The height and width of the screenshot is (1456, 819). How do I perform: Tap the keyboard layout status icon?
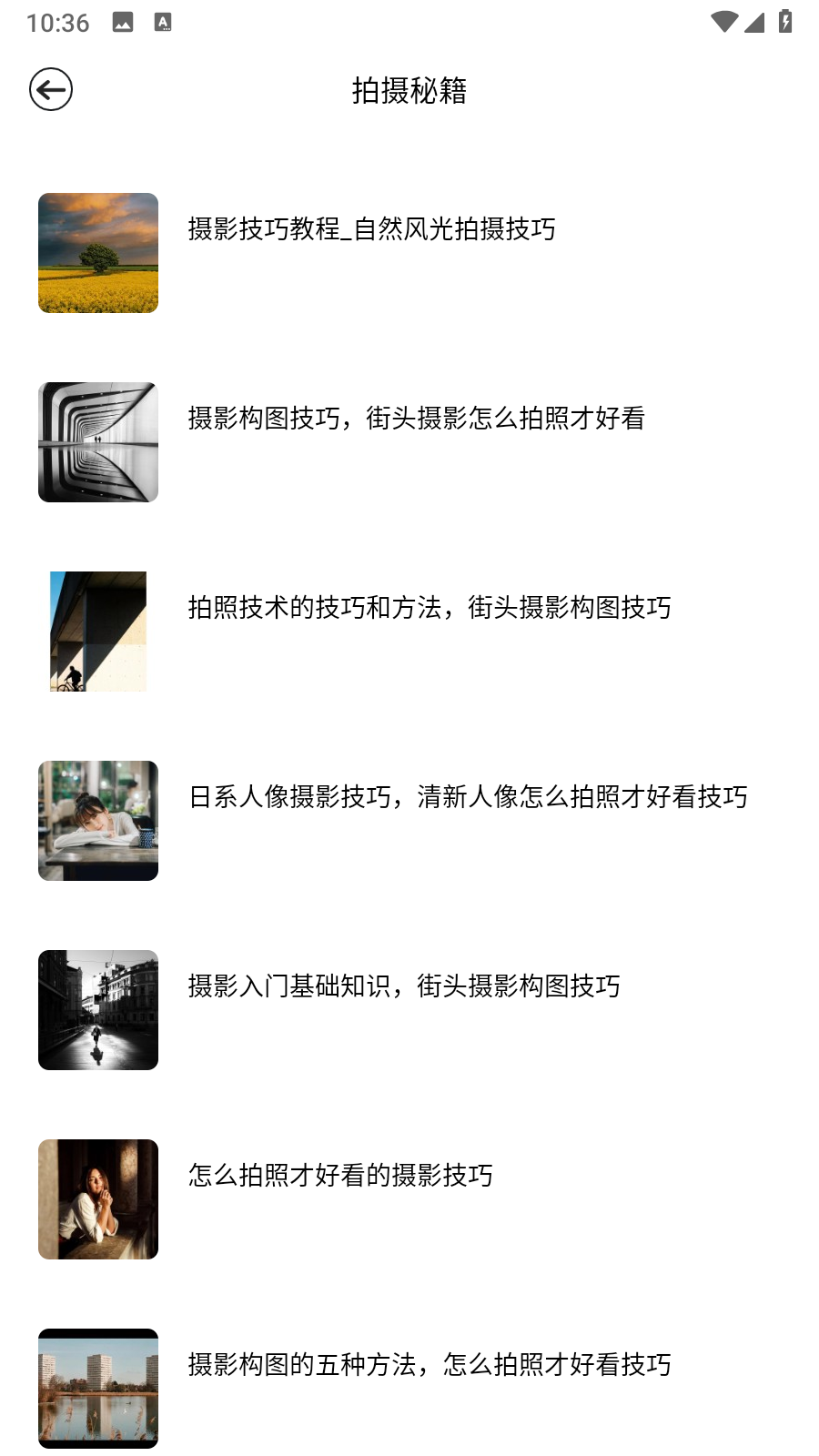click(x=164, y=23)
